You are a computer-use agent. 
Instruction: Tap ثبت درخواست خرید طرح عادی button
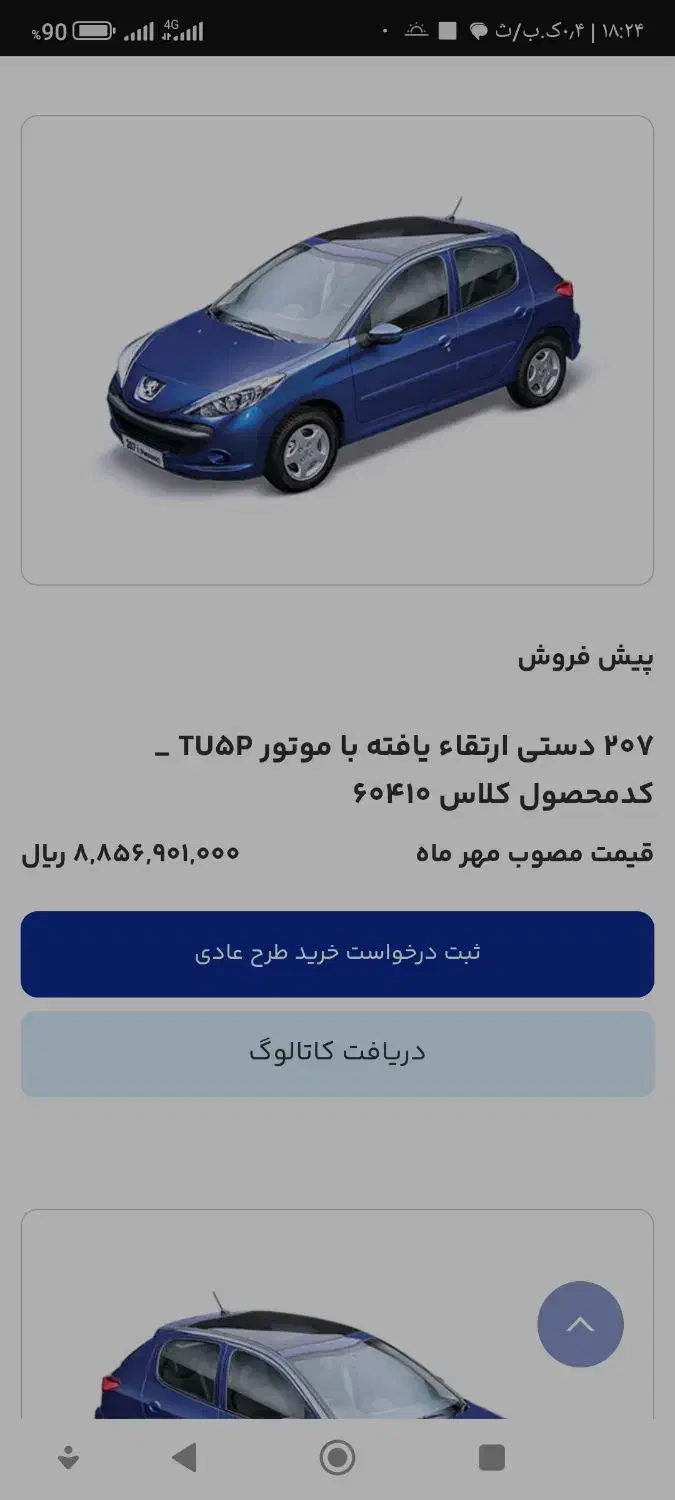[337, 953]
